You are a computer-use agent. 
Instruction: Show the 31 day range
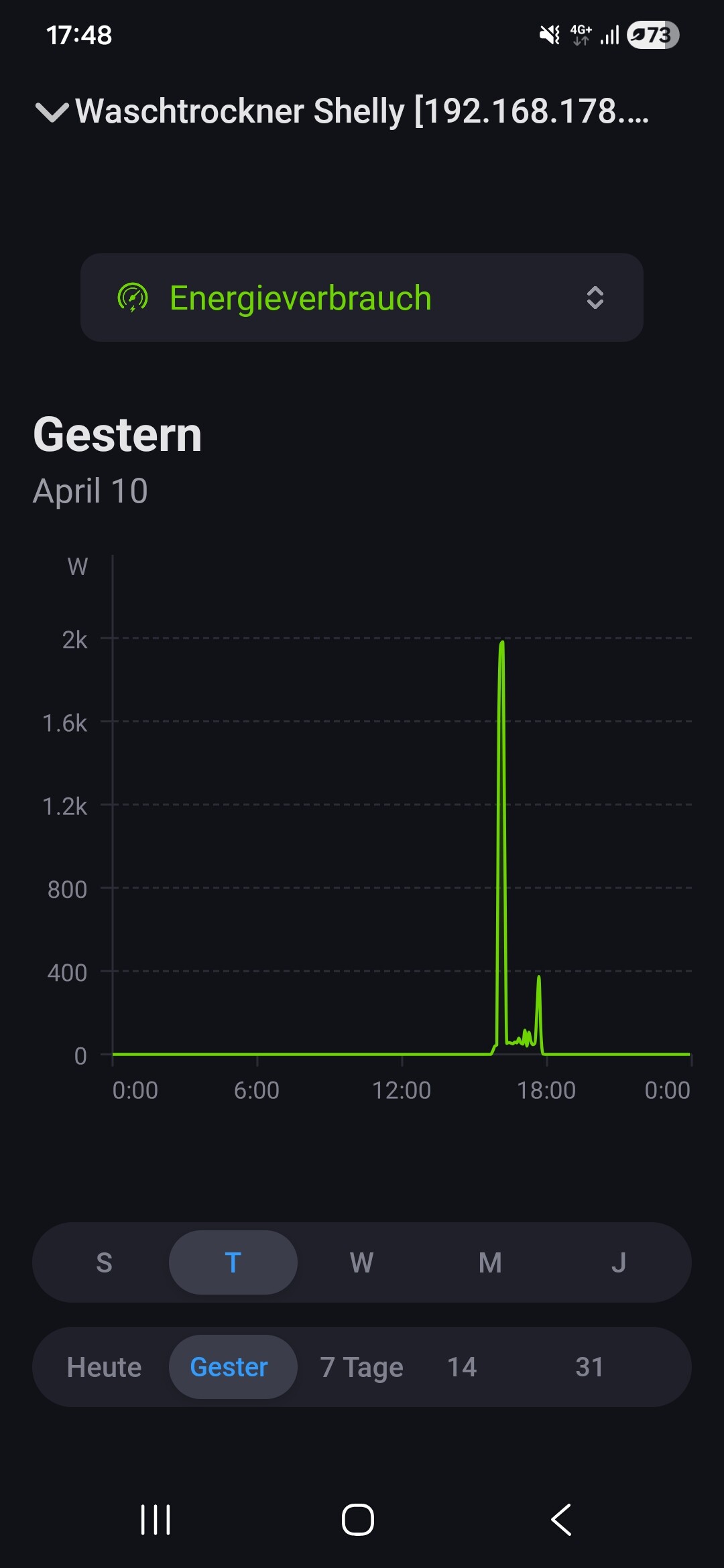point(589,1367)
